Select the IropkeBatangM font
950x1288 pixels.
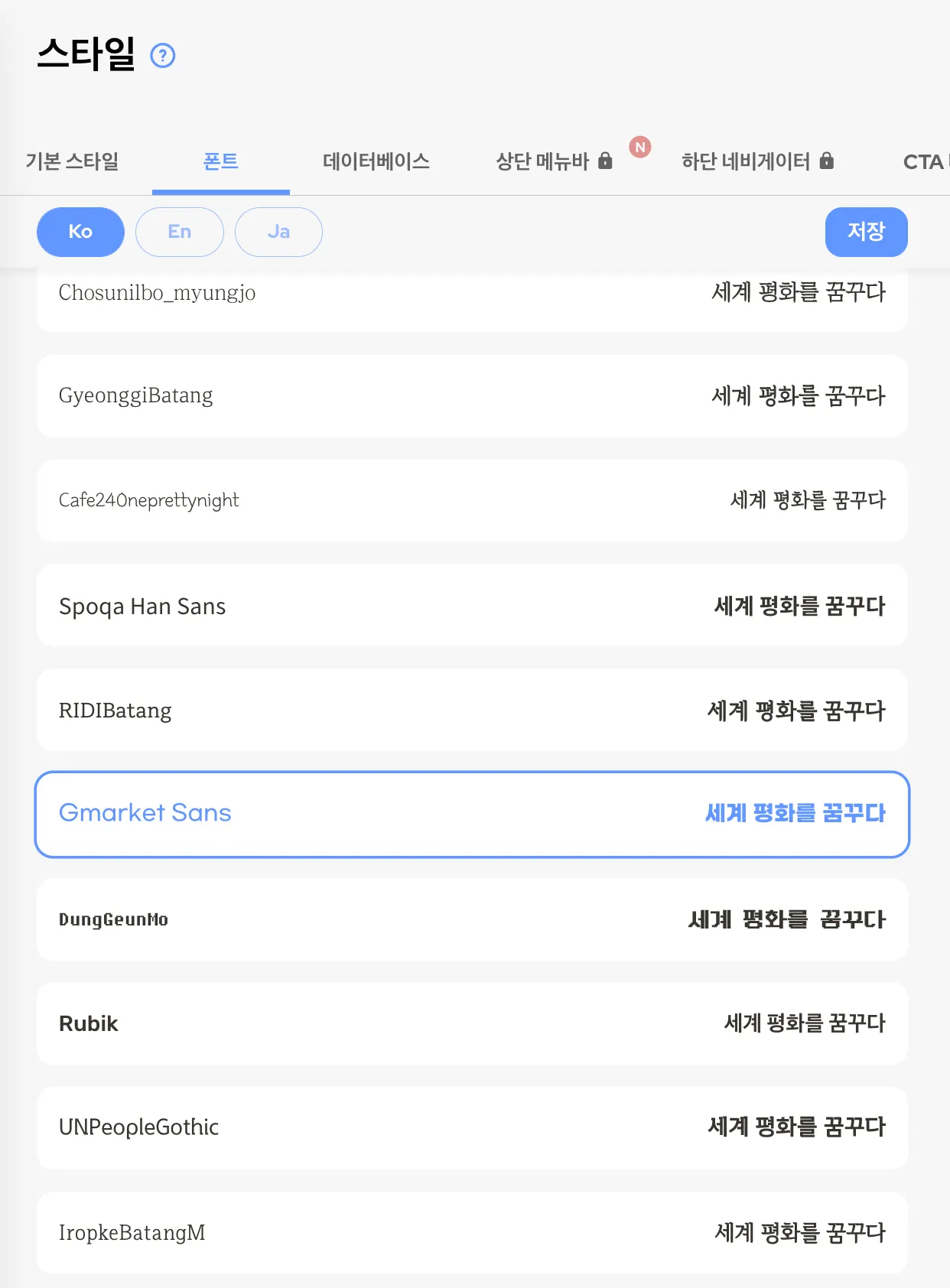[x=472, y=1232]
